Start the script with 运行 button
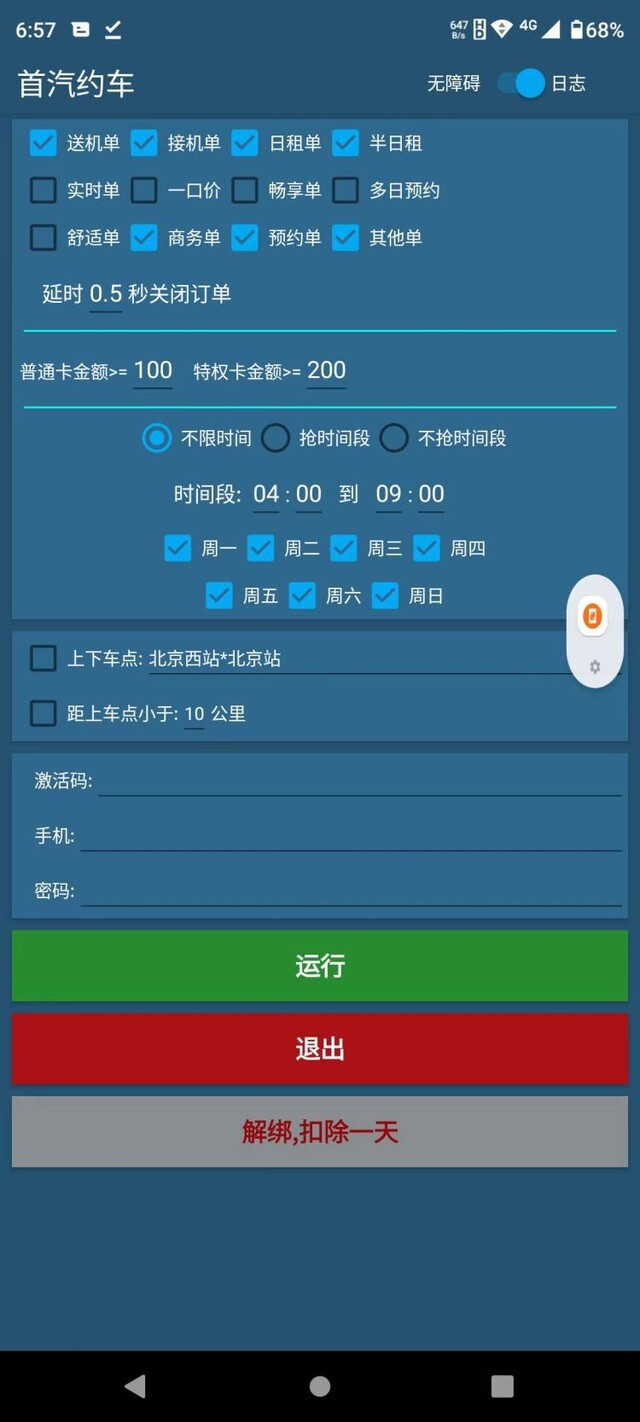 (320, 966)
